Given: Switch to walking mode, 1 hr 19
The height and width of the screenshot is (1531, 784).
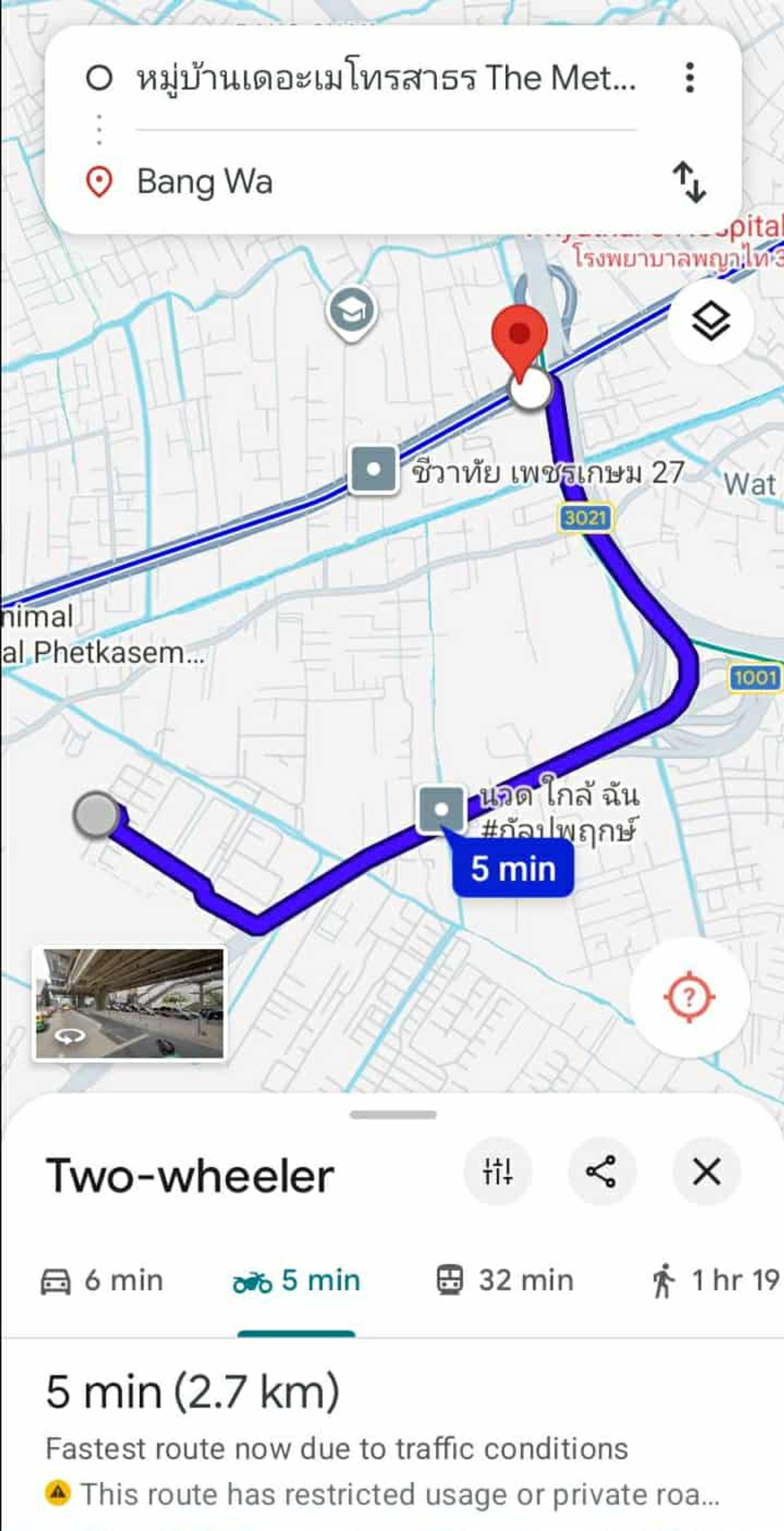Looking at the screenshot, I should pos(716,1281).
